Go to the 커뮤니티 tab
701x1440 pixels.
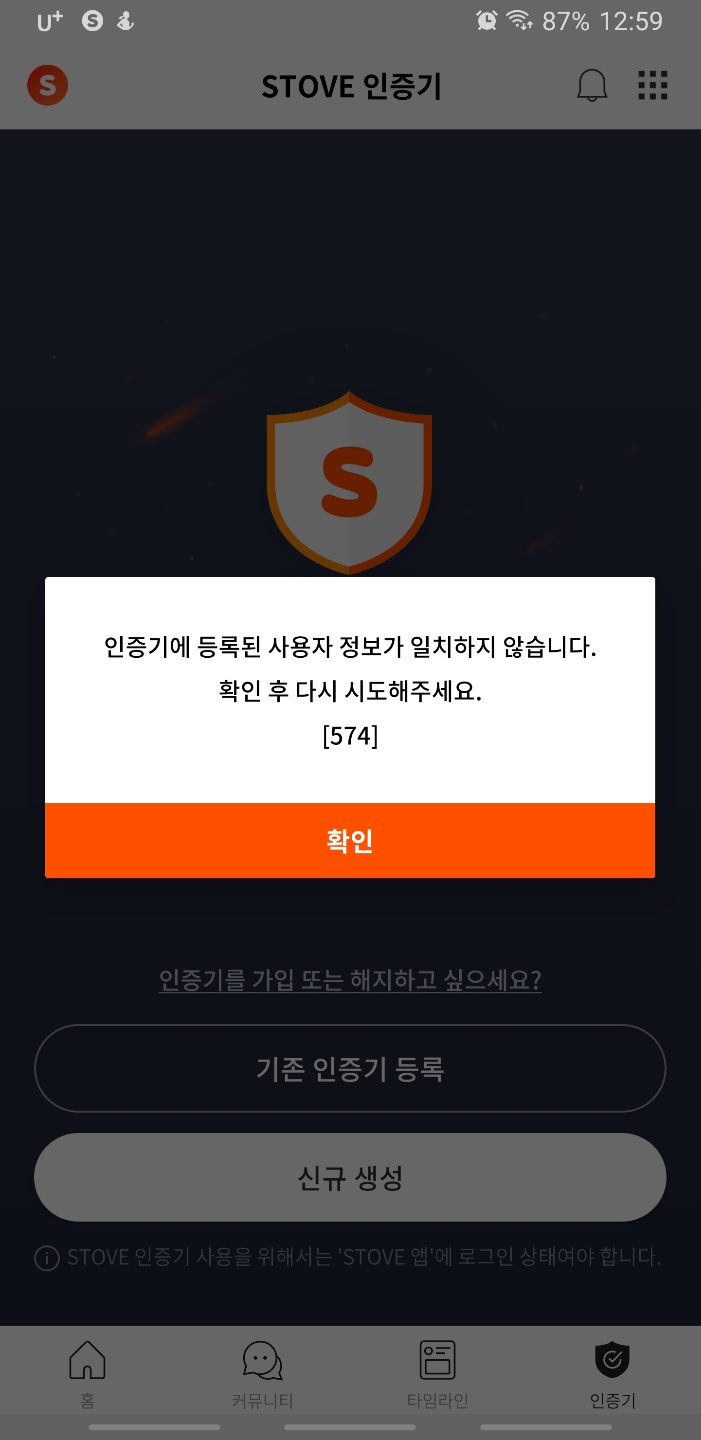pos(262,1372)
